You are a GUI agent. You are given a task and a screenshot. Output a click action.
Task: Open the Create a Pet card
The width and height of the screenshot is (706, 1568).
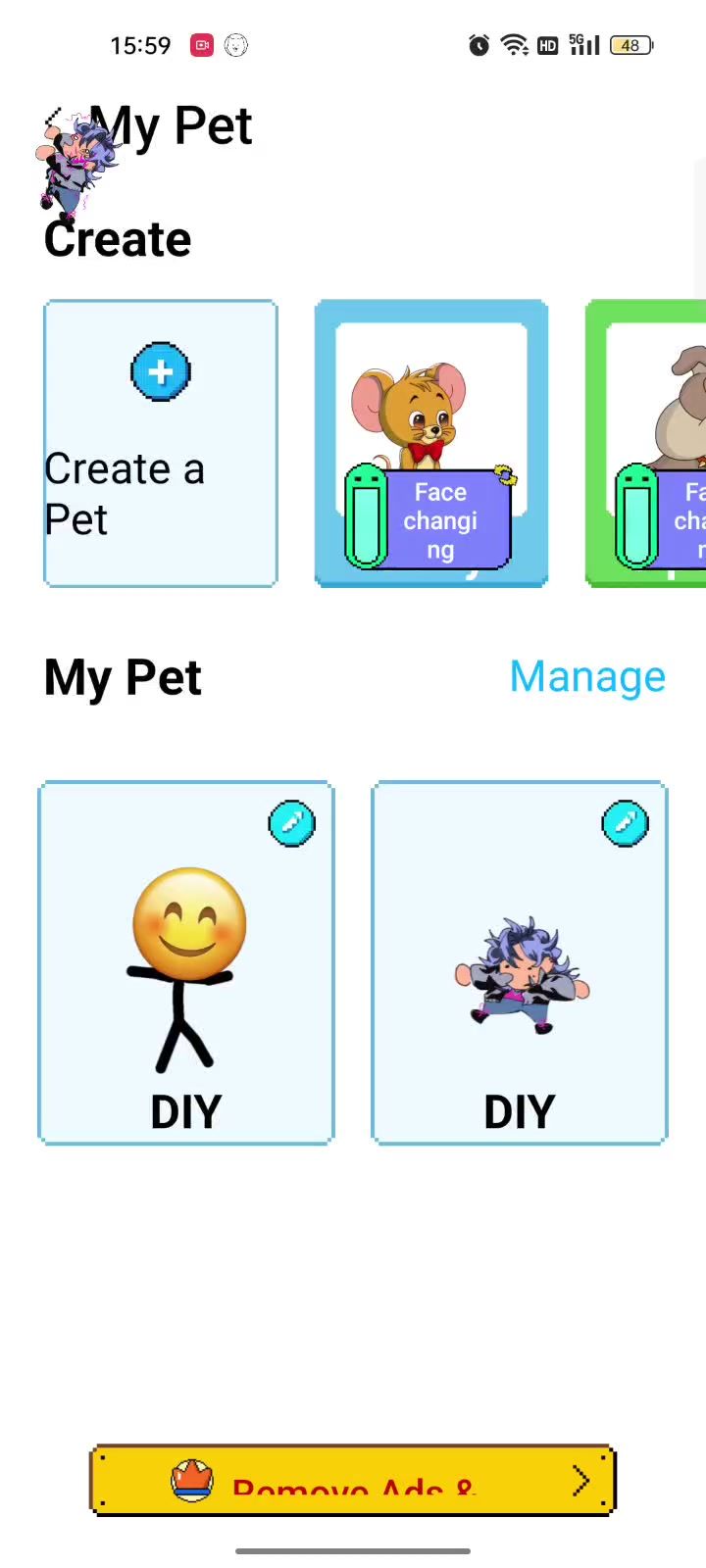[x=161, y=443]
